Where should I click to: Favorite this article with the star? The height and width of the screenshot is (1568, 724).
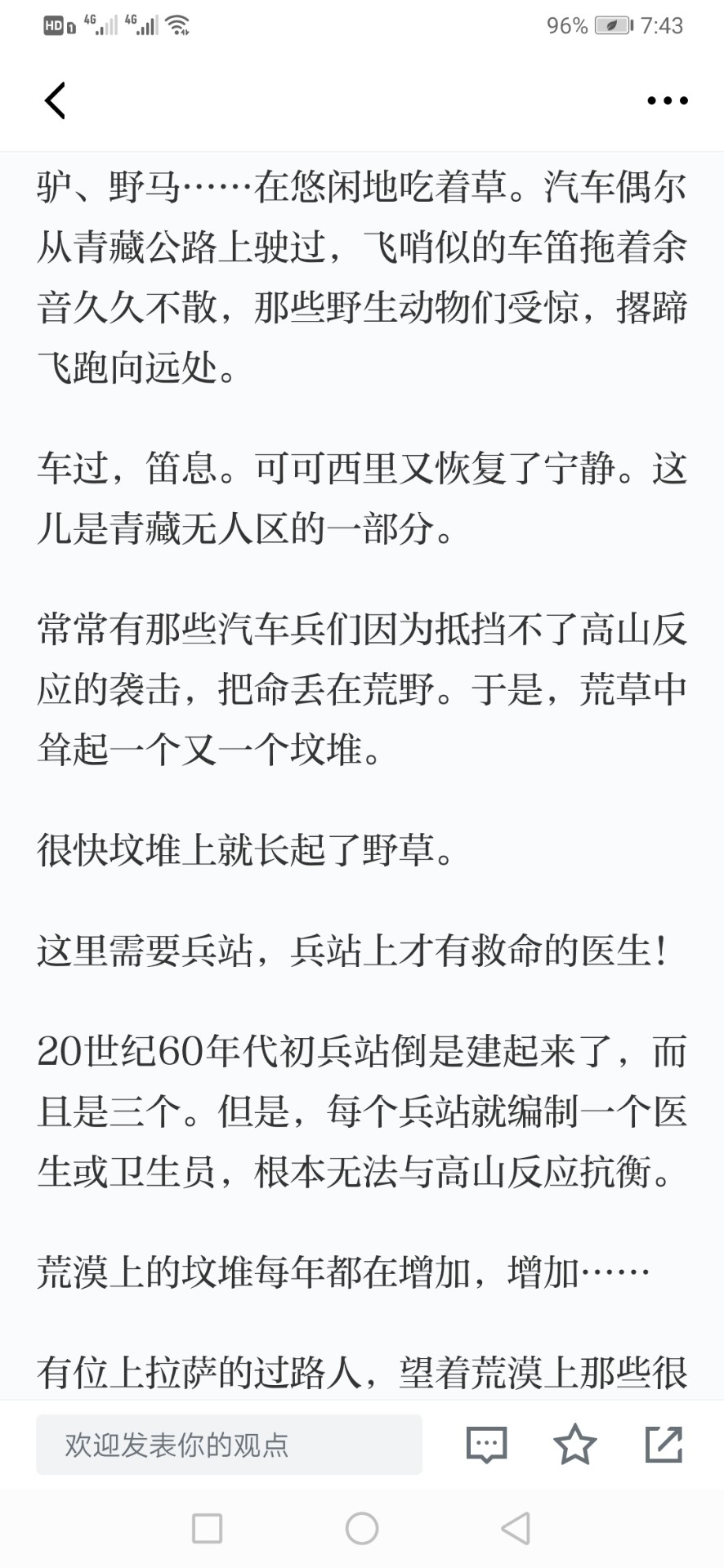pos(575,1444)
